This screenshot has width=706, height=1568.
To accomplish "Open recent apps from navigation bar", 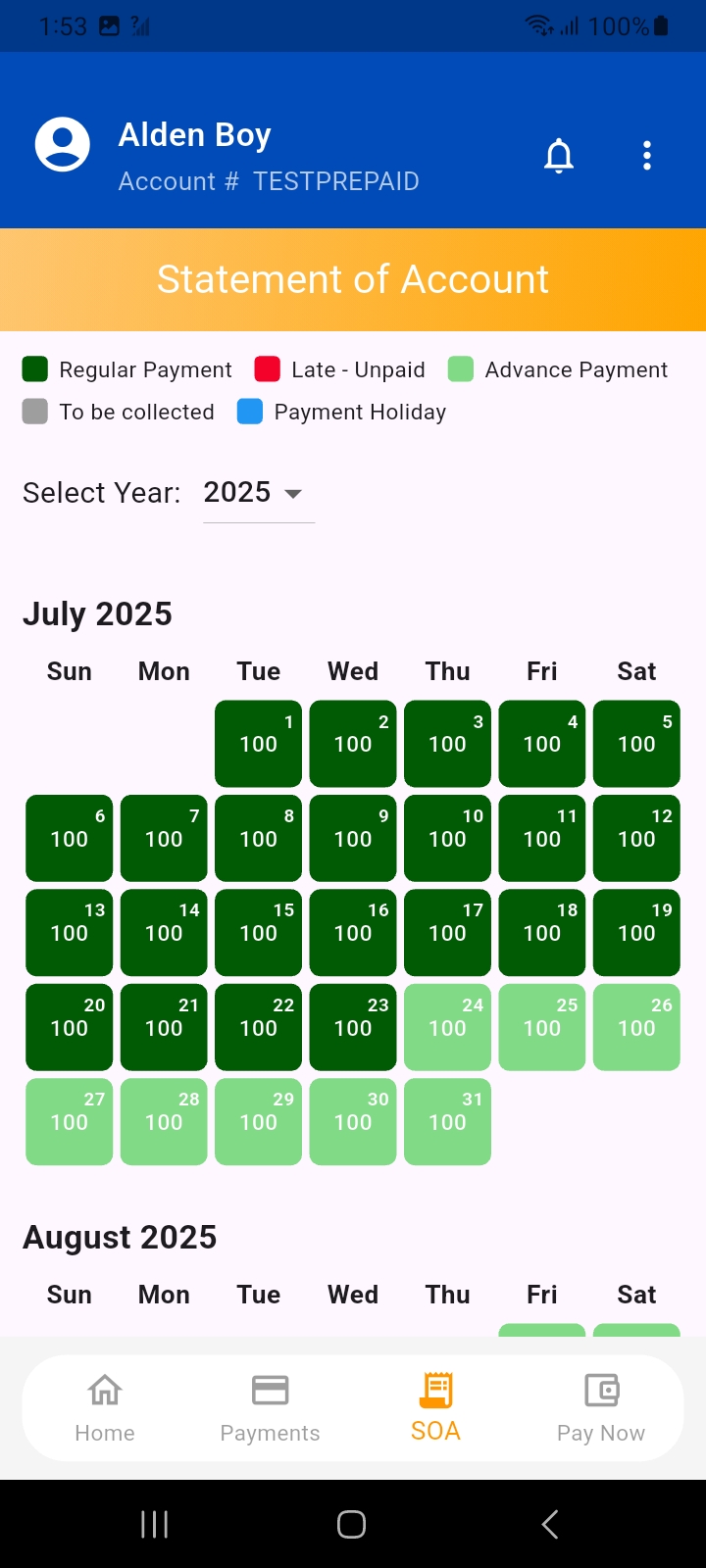I will (155, 1524).
